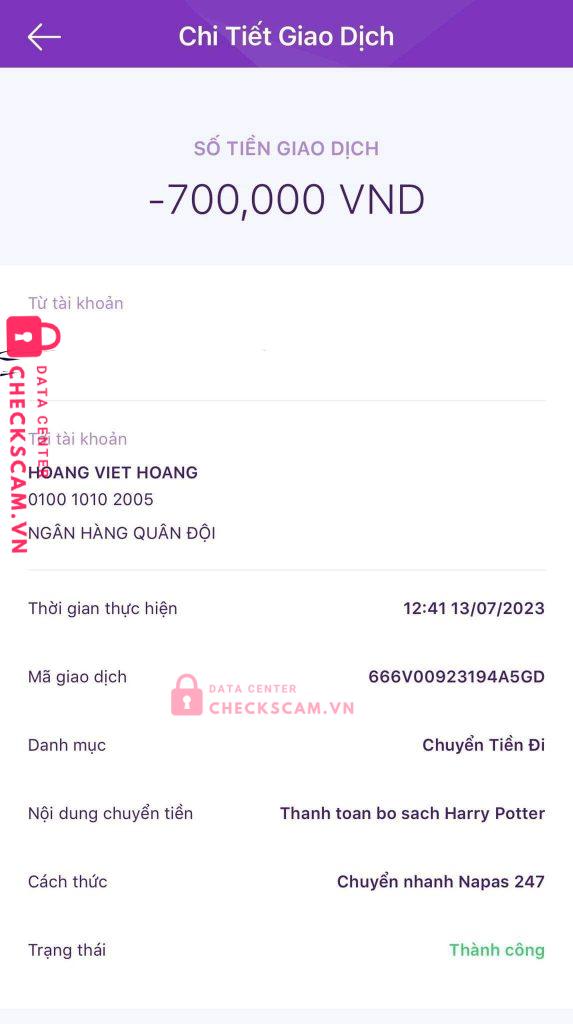Go back using the top-left arrow
Image resolution: width=573 pixels, height=1024 pixels.
click(x=44, y=37)
